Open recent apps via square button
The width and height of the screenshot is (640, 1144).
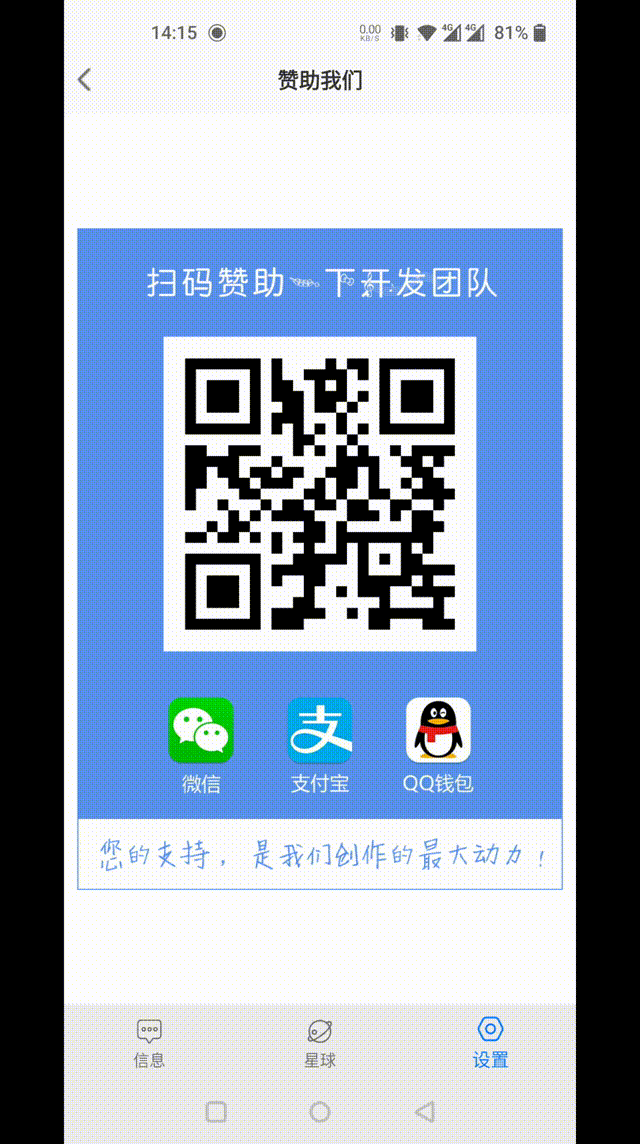pos(216,1112)
